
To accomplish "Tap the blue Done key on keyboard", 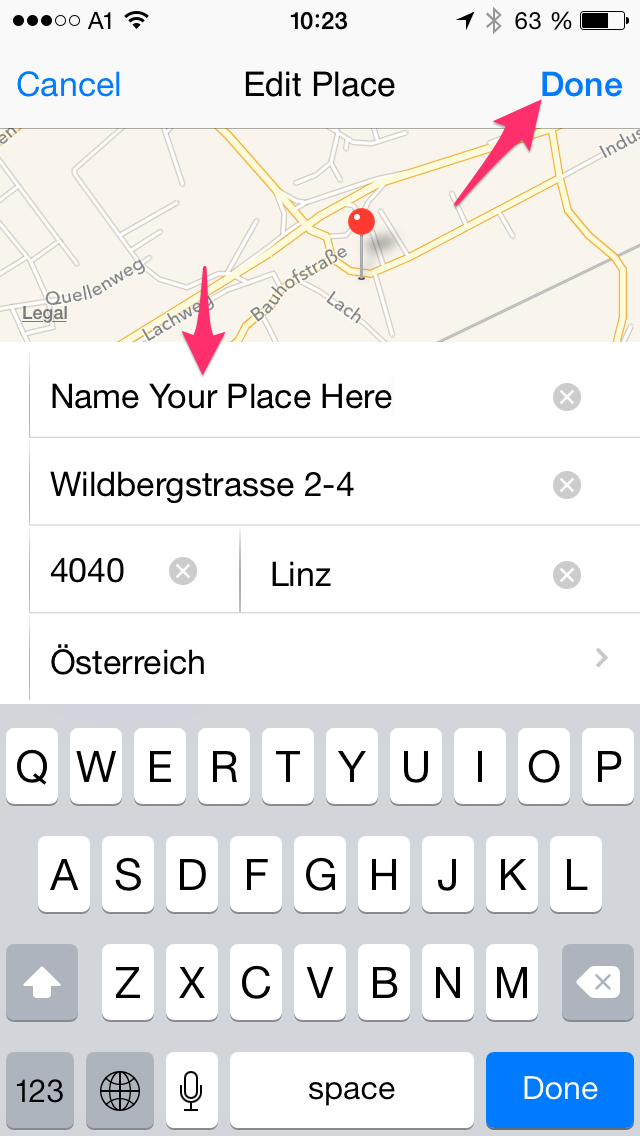I will [560, 1089].
